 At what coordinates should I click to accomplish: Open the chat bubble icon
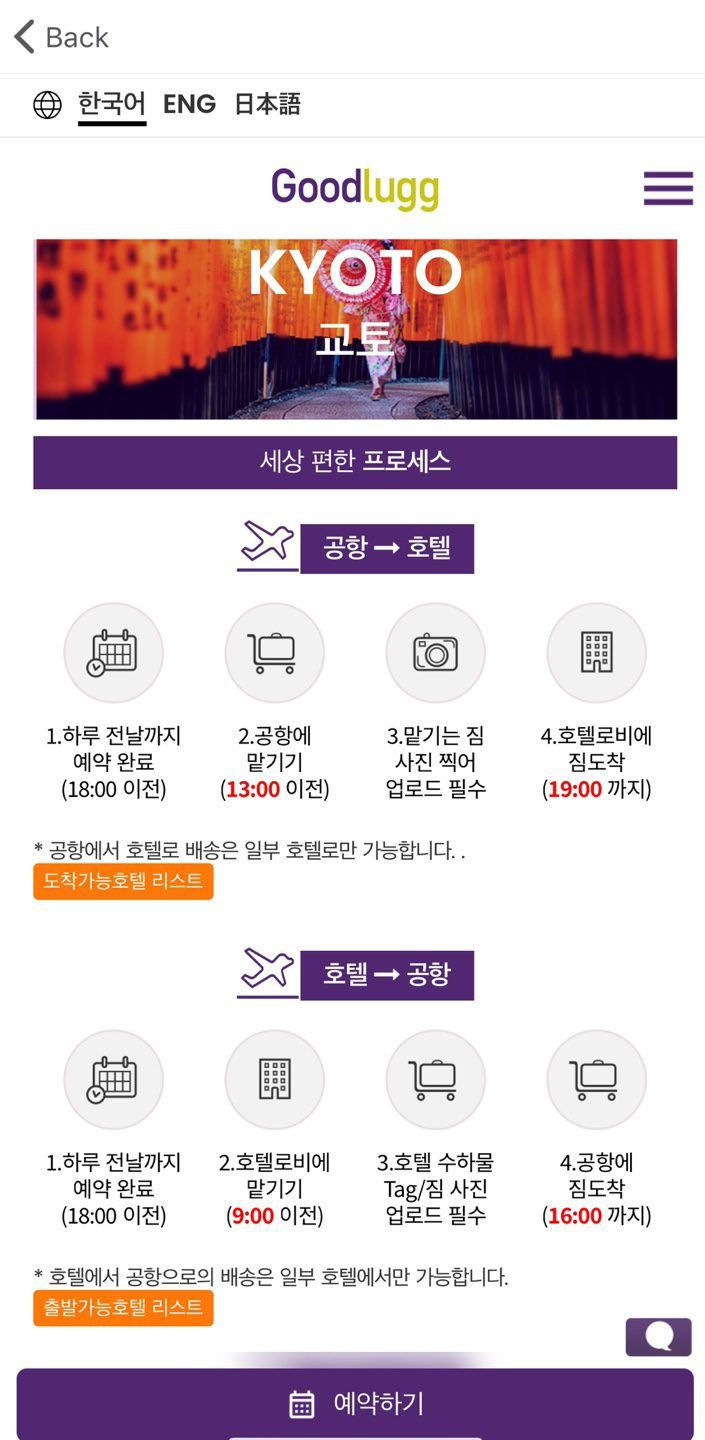[x=658, y=1337]
